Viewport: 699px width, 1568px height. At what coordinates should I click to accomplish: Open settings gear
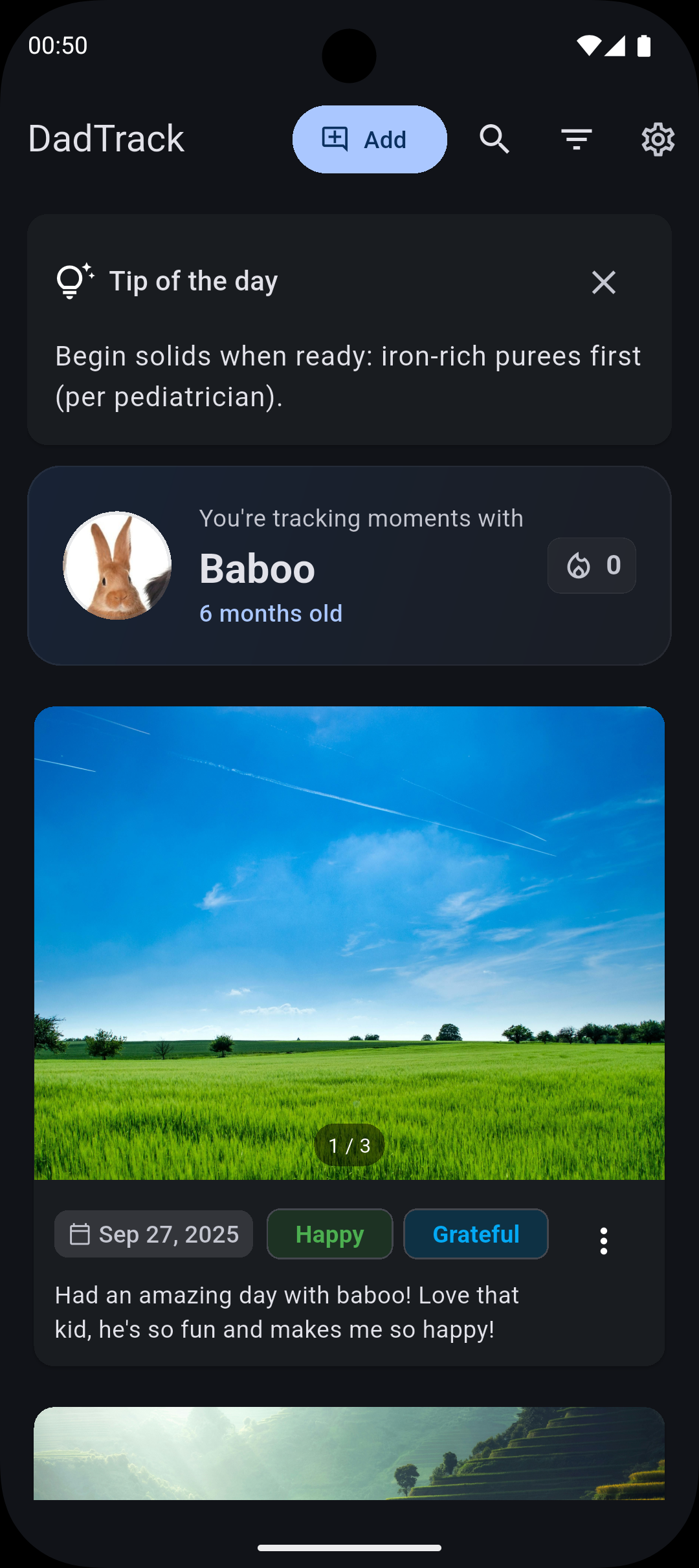click(658, 139)
